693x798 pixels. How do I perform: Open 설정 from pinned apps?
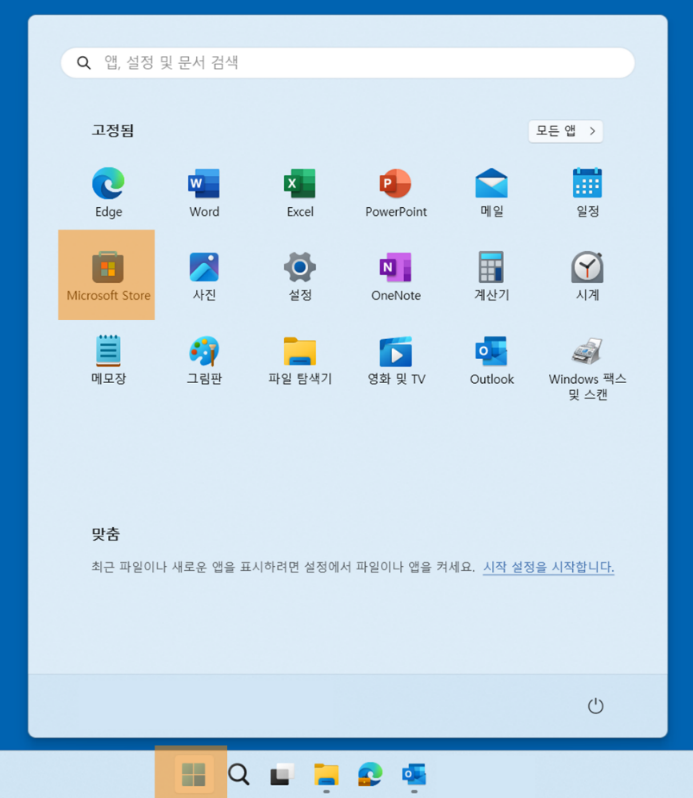tap(300, 276)
